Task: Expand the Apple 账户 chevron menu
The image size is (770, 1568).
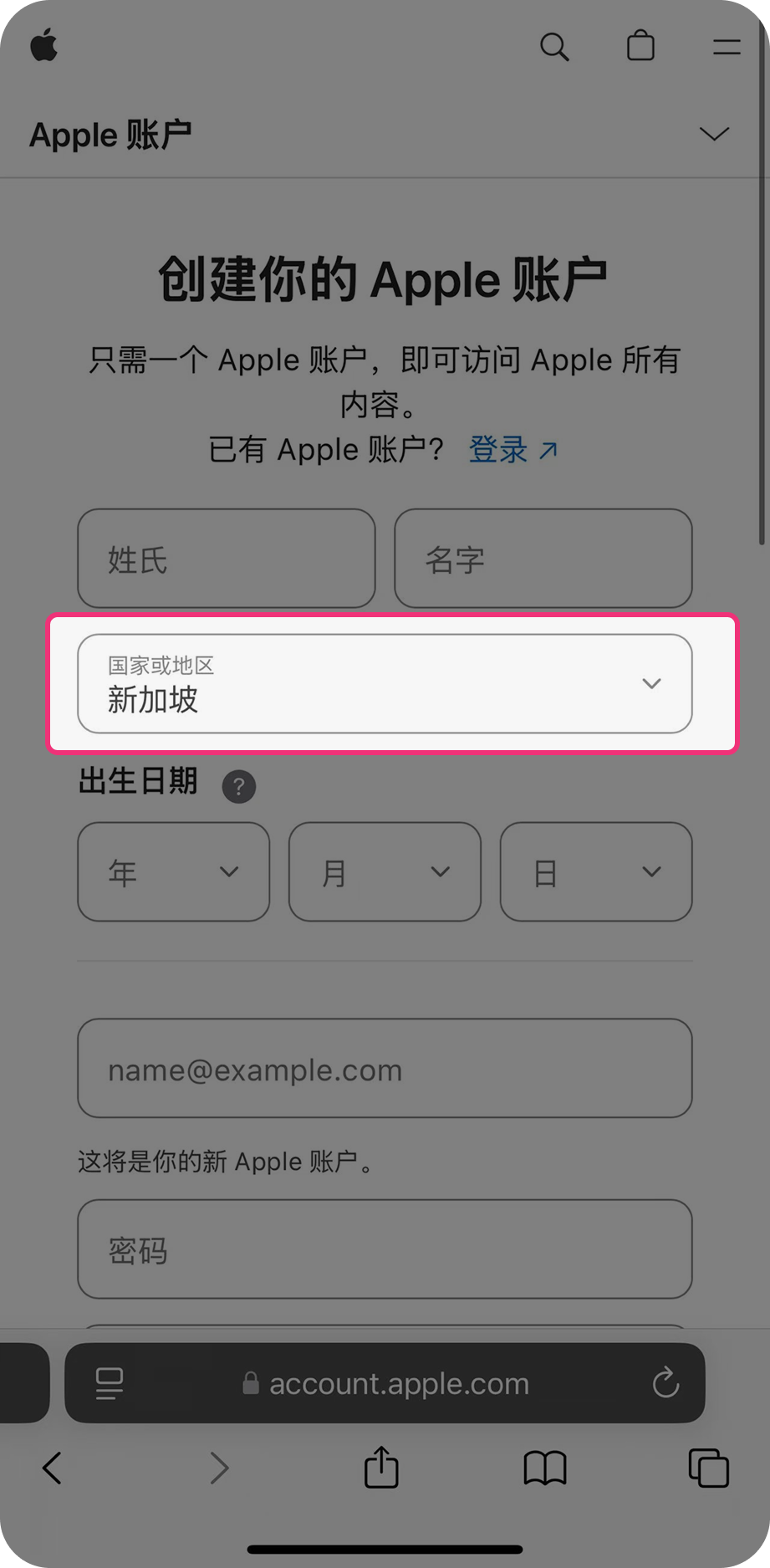Action: click(714, 134)
